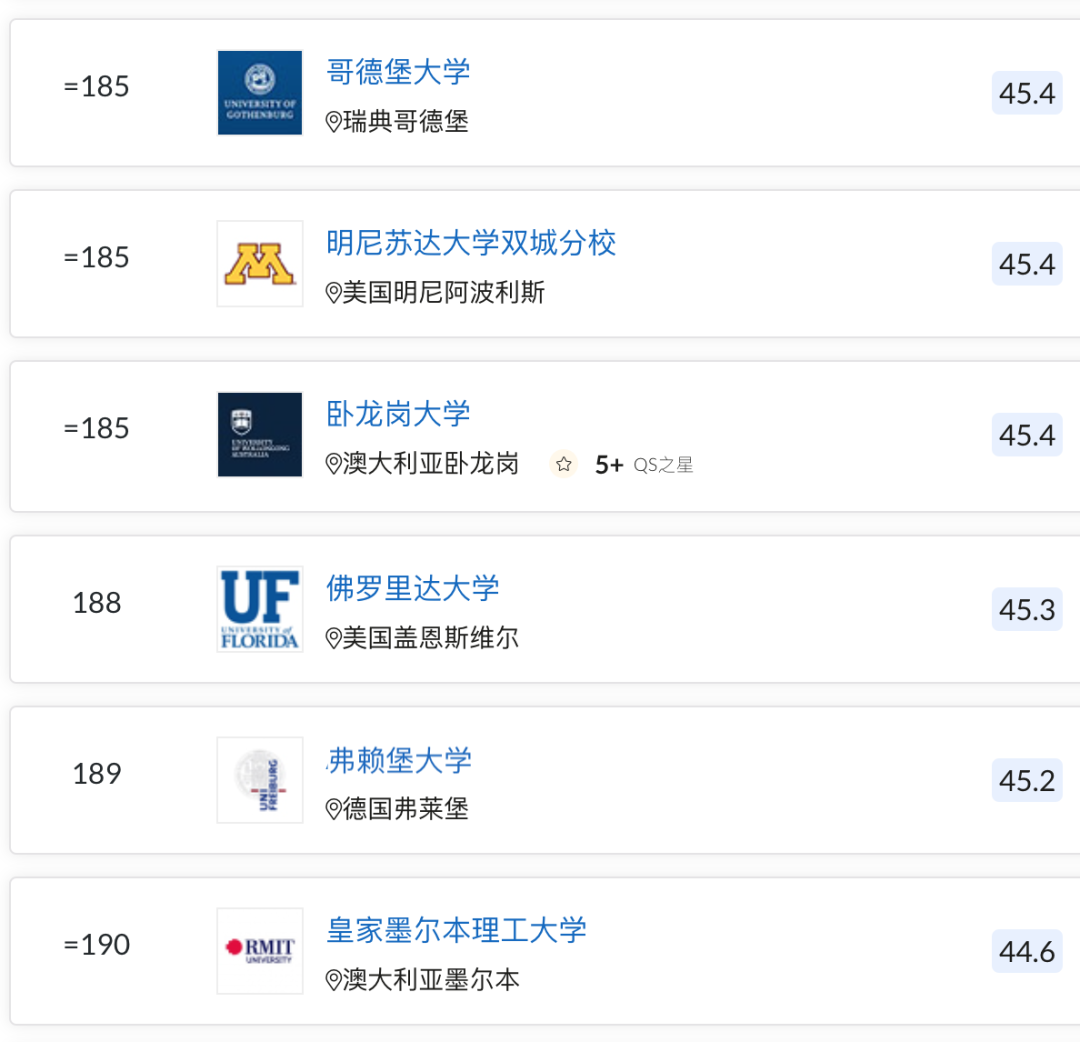Tap the QS之星 5+ rating badge

point(621,465)
